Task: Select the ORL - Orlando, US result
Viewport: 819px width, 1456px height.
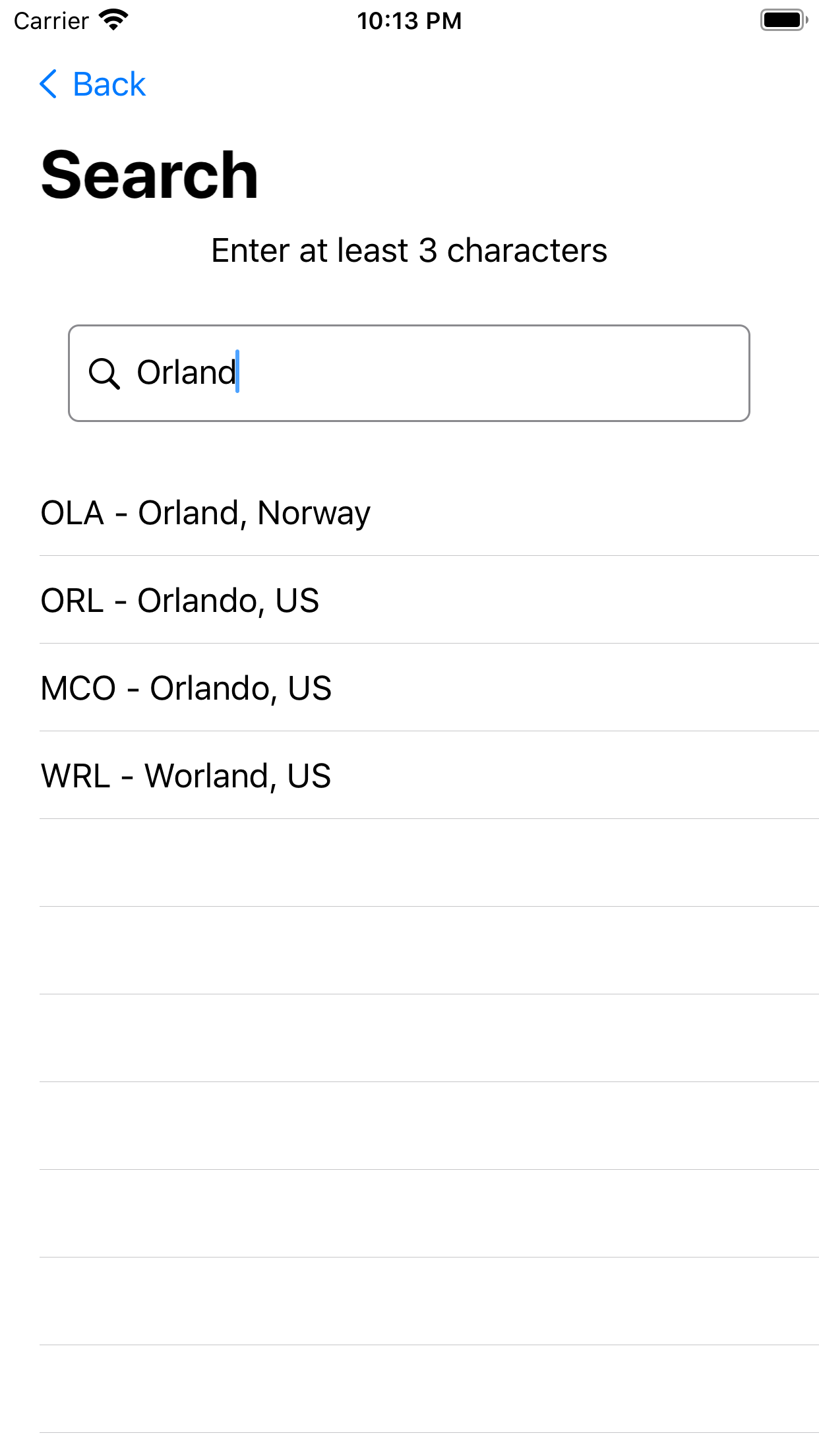Action: (179, 600)
